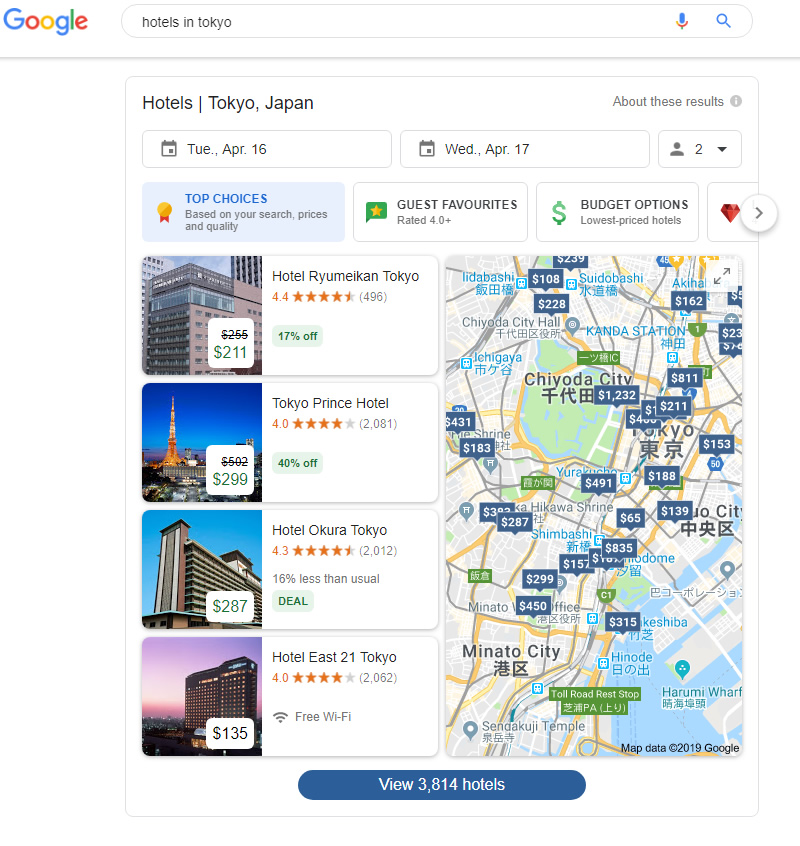
Task: Open the guest count dropdown
Action: [x=699, y=149]
